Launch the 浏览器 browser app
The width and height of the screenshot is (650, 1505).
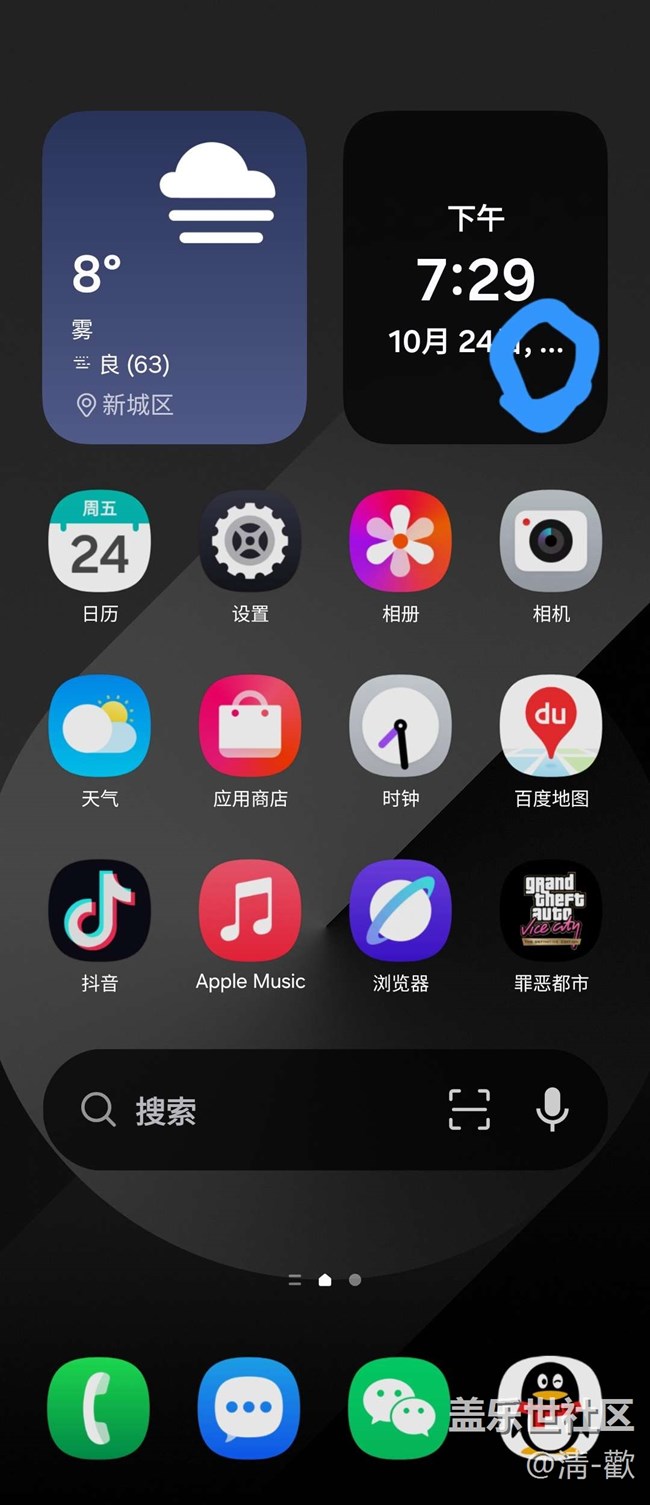400,910
